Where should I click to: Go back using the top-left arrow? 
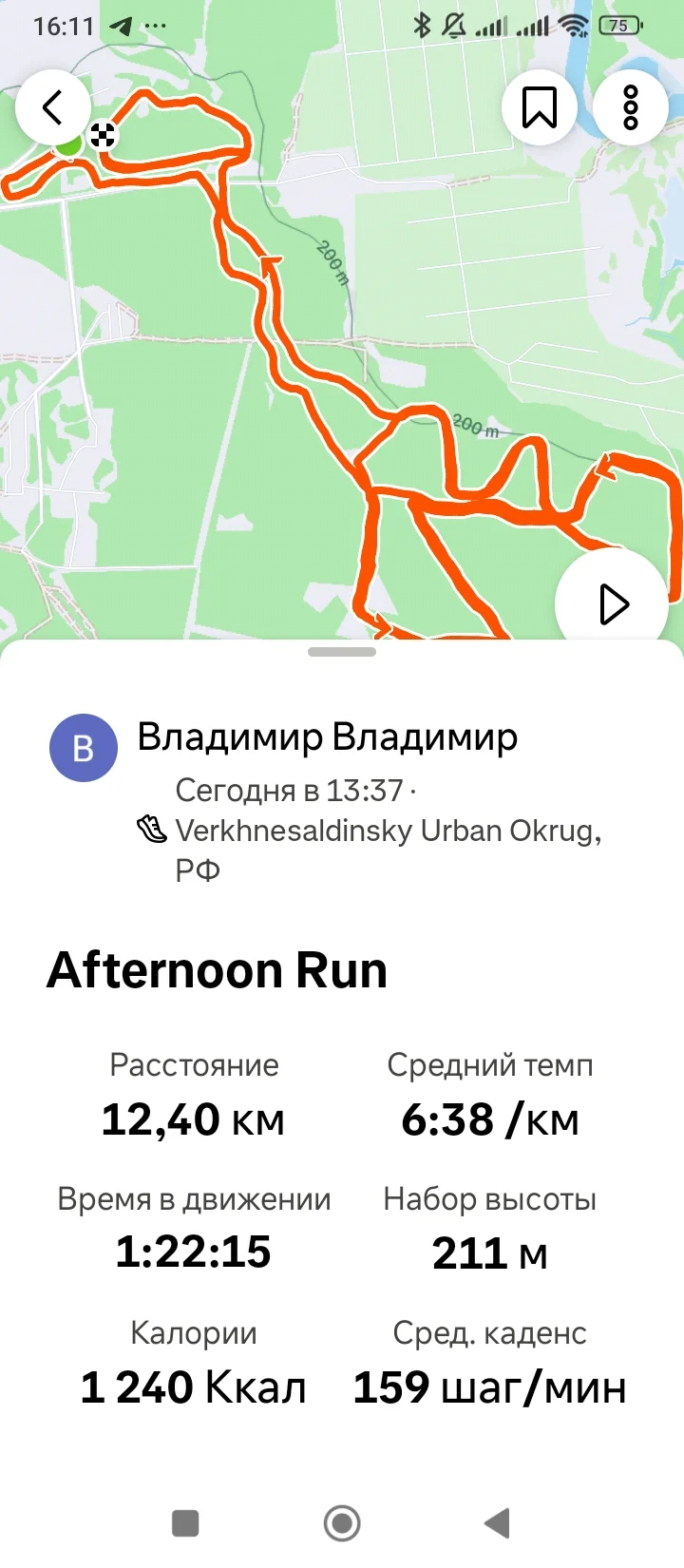[53, 107]
